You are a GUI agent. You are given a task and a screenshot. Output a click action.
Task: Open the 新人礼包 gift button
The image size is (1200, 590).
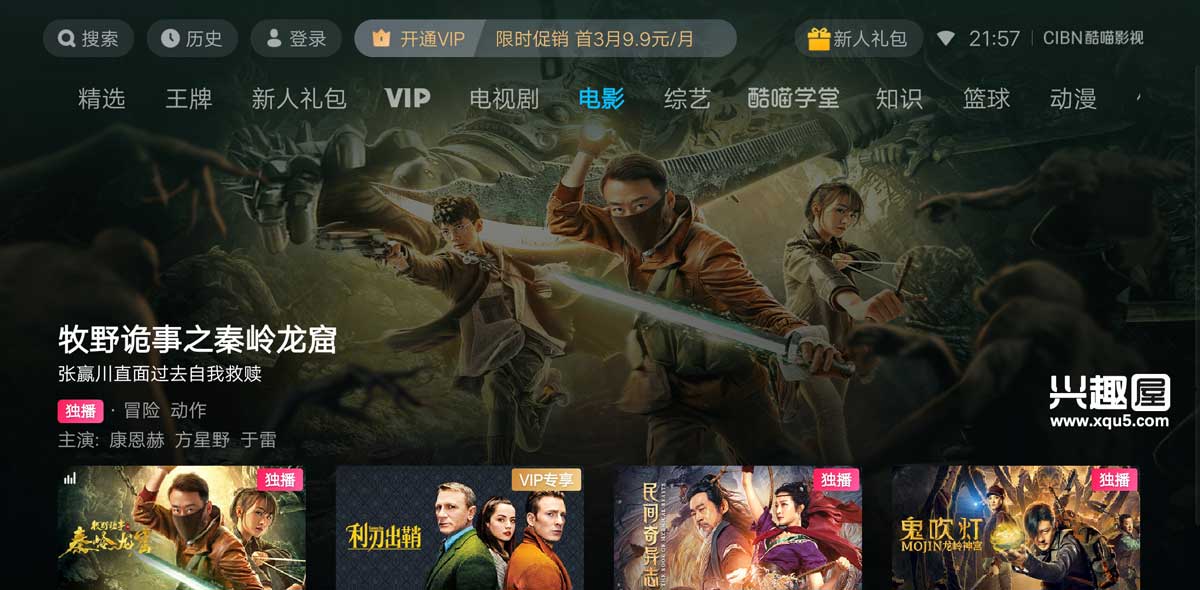coord(857,39)
